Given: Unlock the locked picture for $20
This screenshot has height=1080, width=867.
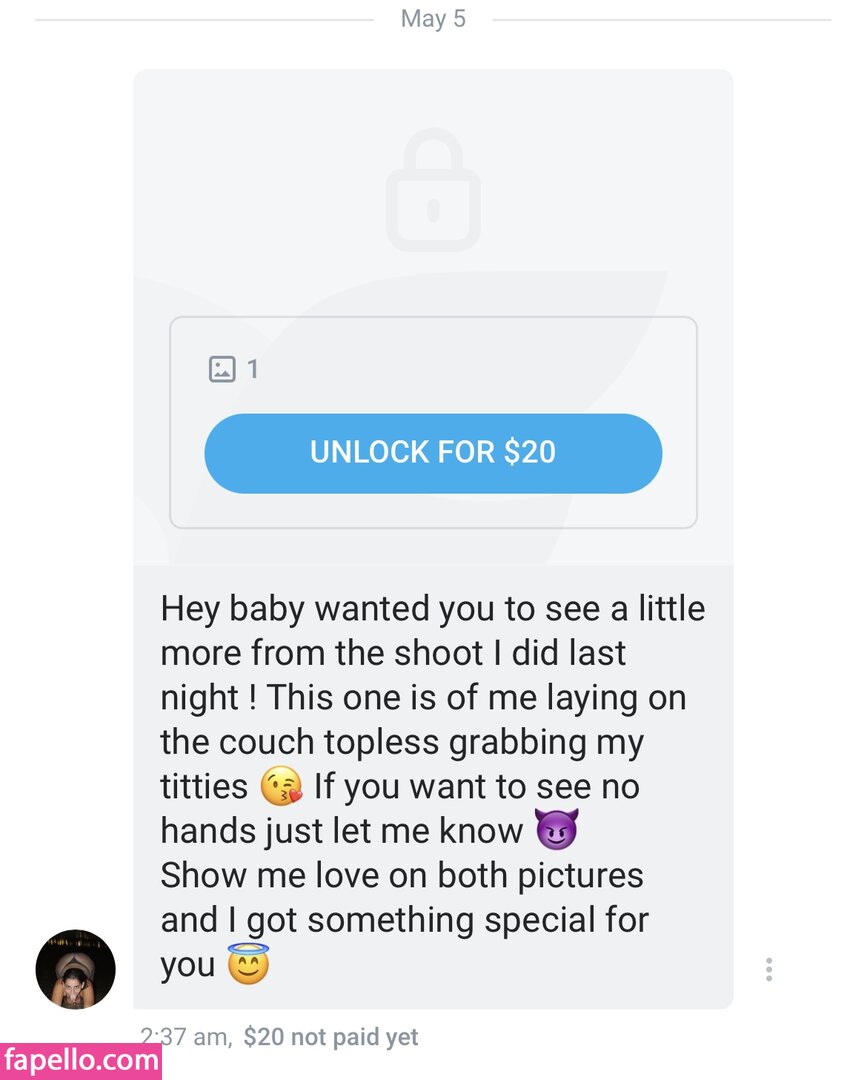Looking at the screenshot, I should 433,453.
